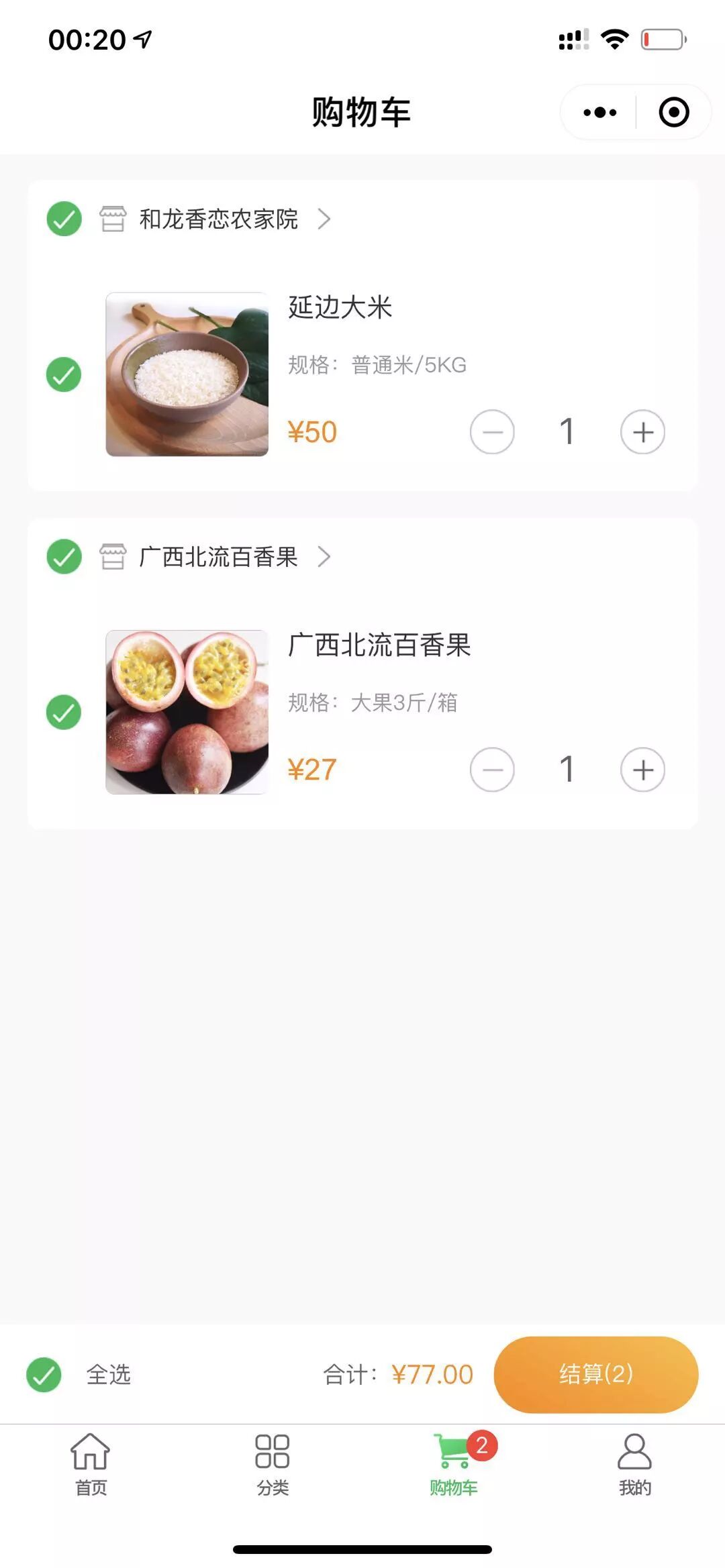The width and height of the screenshot is (725, 1568).
Task: Decrease quantity of 延边大米
Action: coord(492,432)
